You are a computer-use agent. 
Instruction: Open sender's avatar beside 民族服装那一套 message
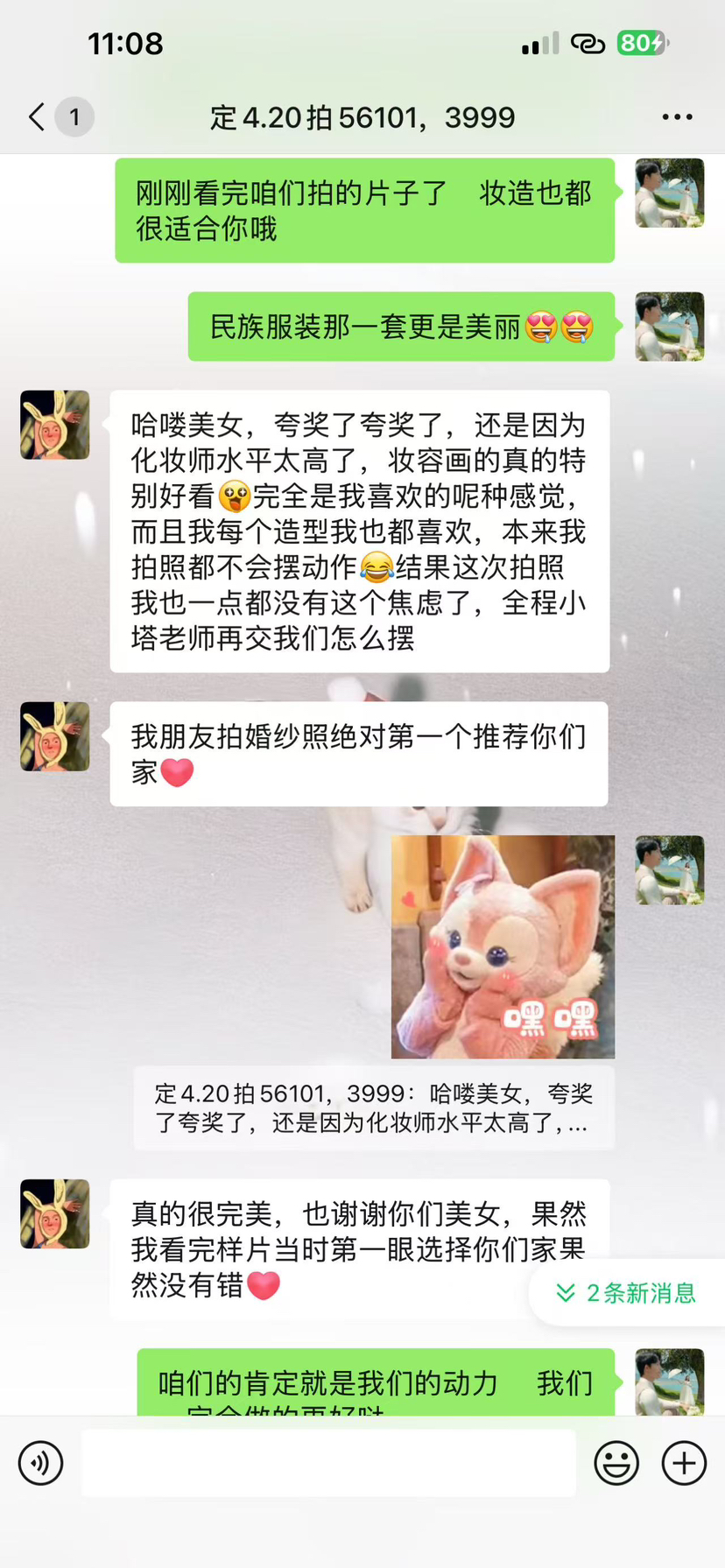[x=669, y=327]
